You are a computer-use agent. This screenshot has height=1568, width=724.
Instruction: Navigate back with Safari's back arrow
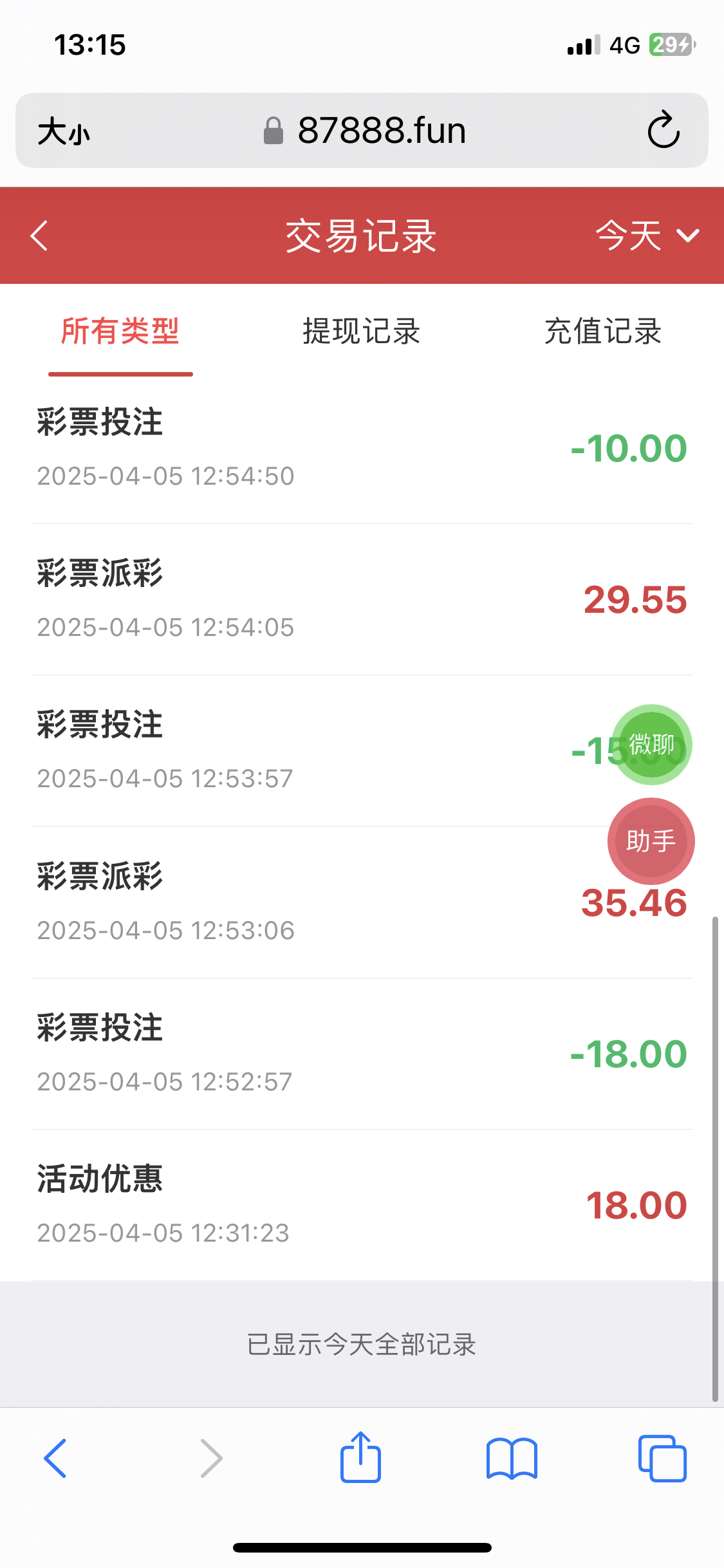[55, 1458]
